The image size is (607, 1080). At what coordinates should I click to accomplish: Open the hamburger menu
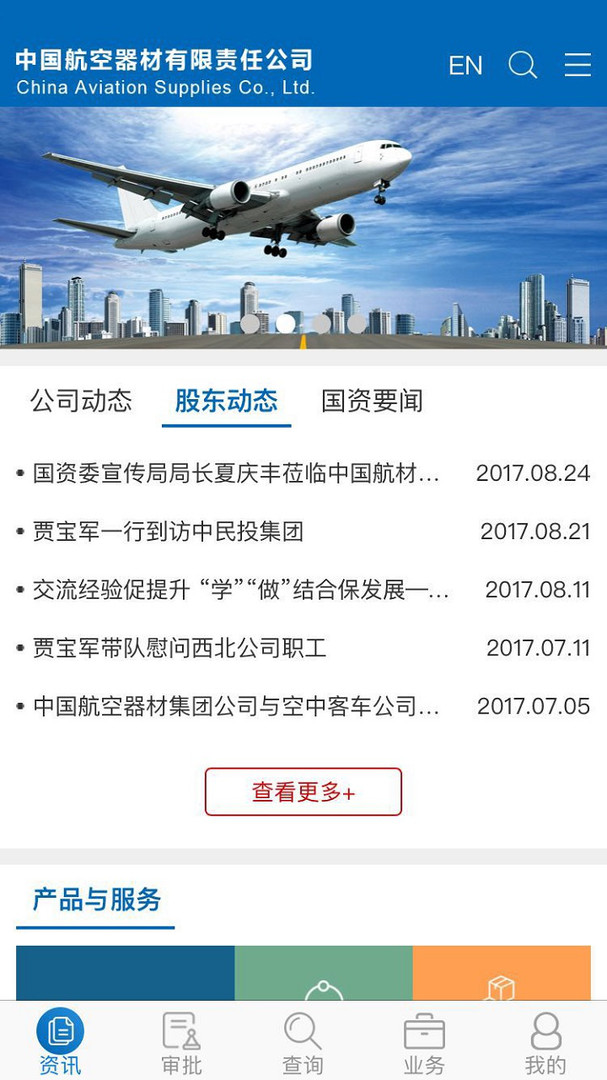click(x=577, y=66)
